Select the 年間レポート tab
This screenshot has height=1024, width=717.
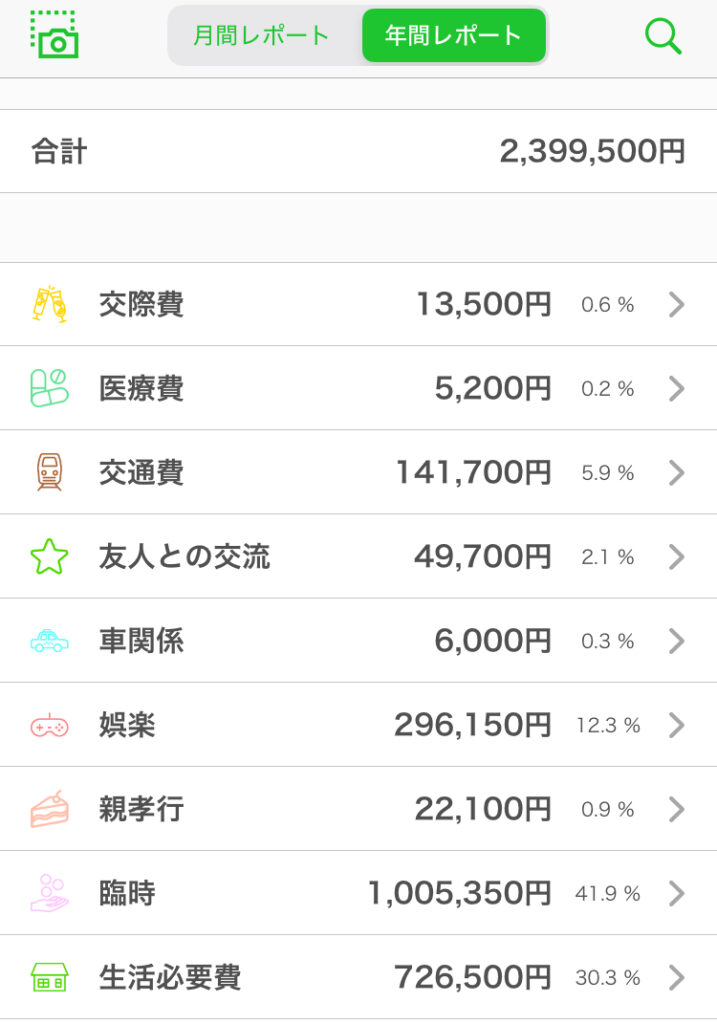[453, 36]
